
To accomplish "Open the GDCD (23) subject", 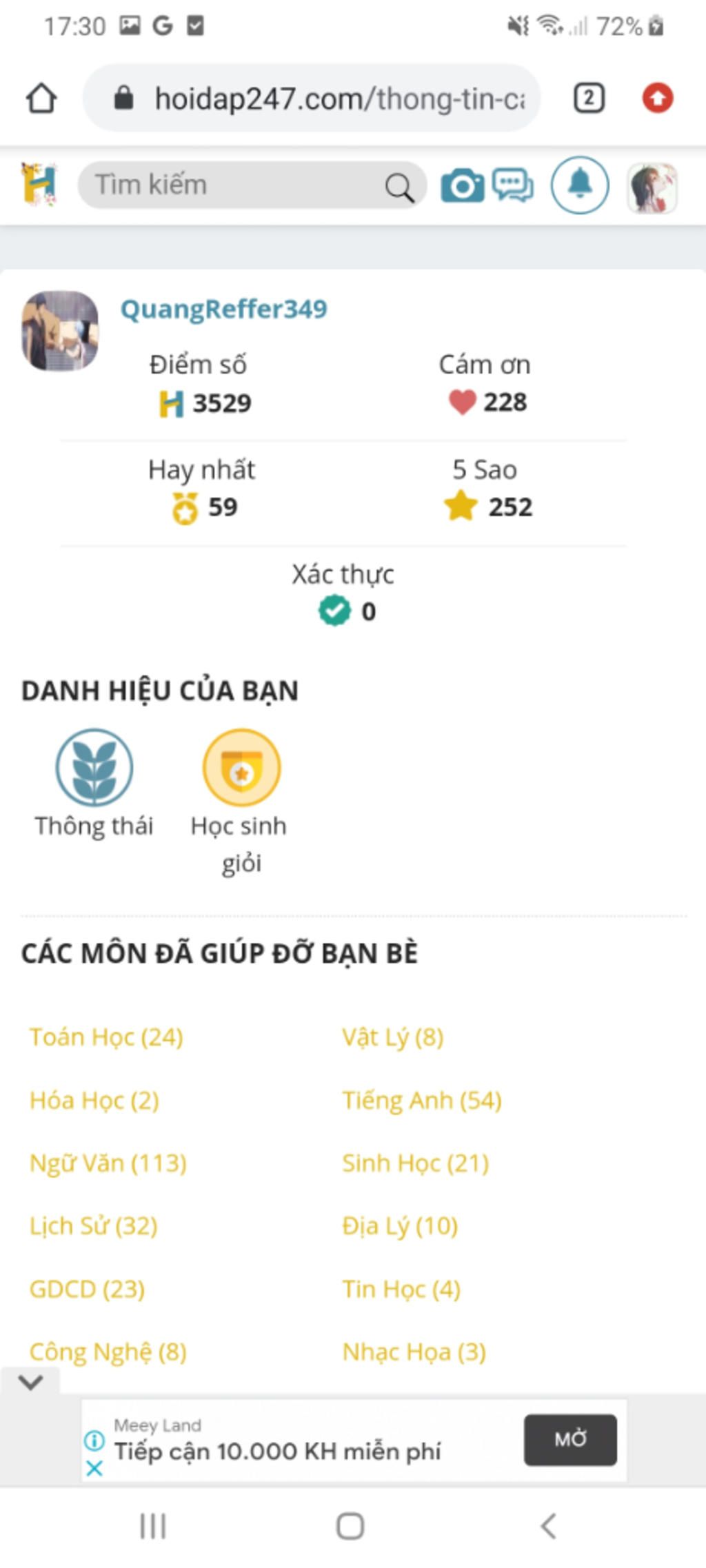I will 88,1289.
